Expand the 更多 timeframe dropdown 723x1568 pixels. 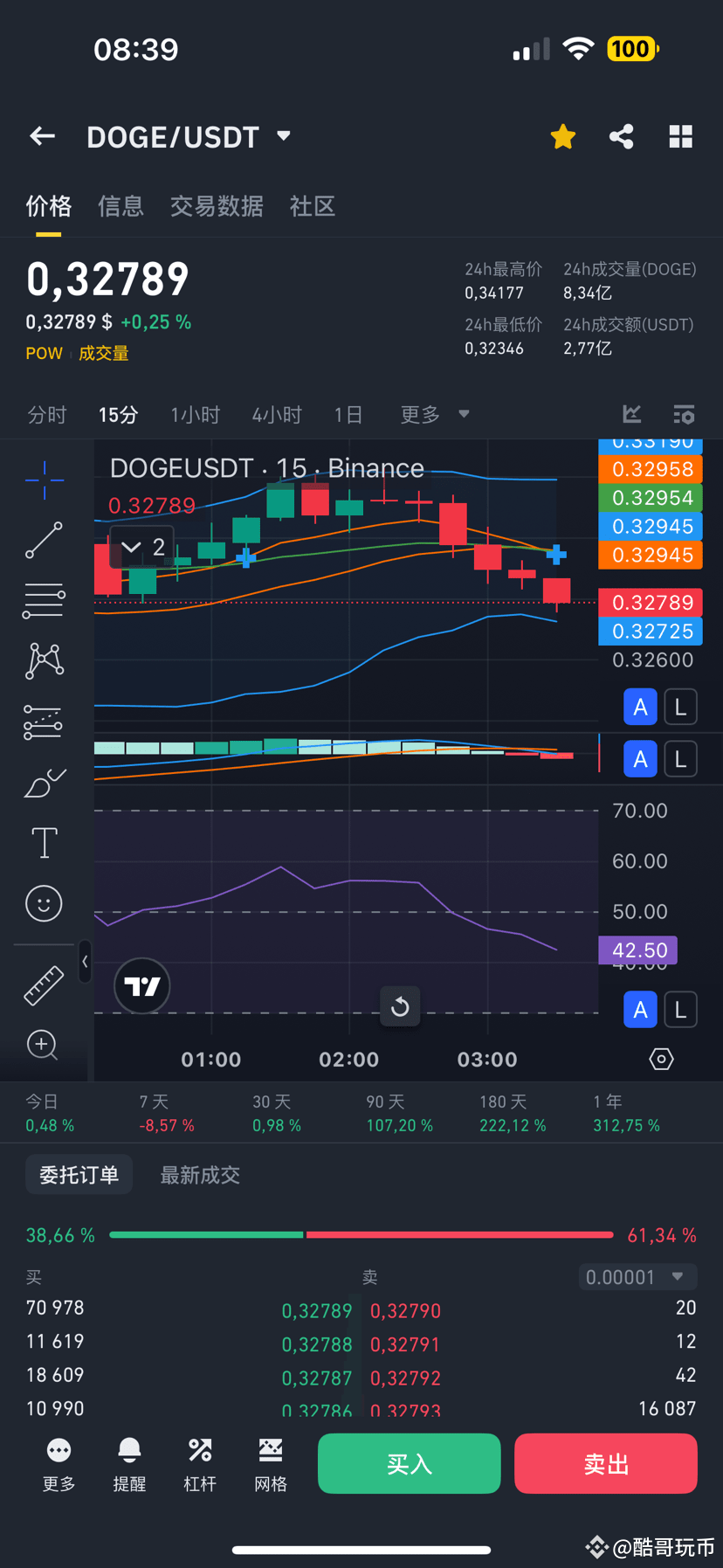pyautogui.click(x=435, y=414)
